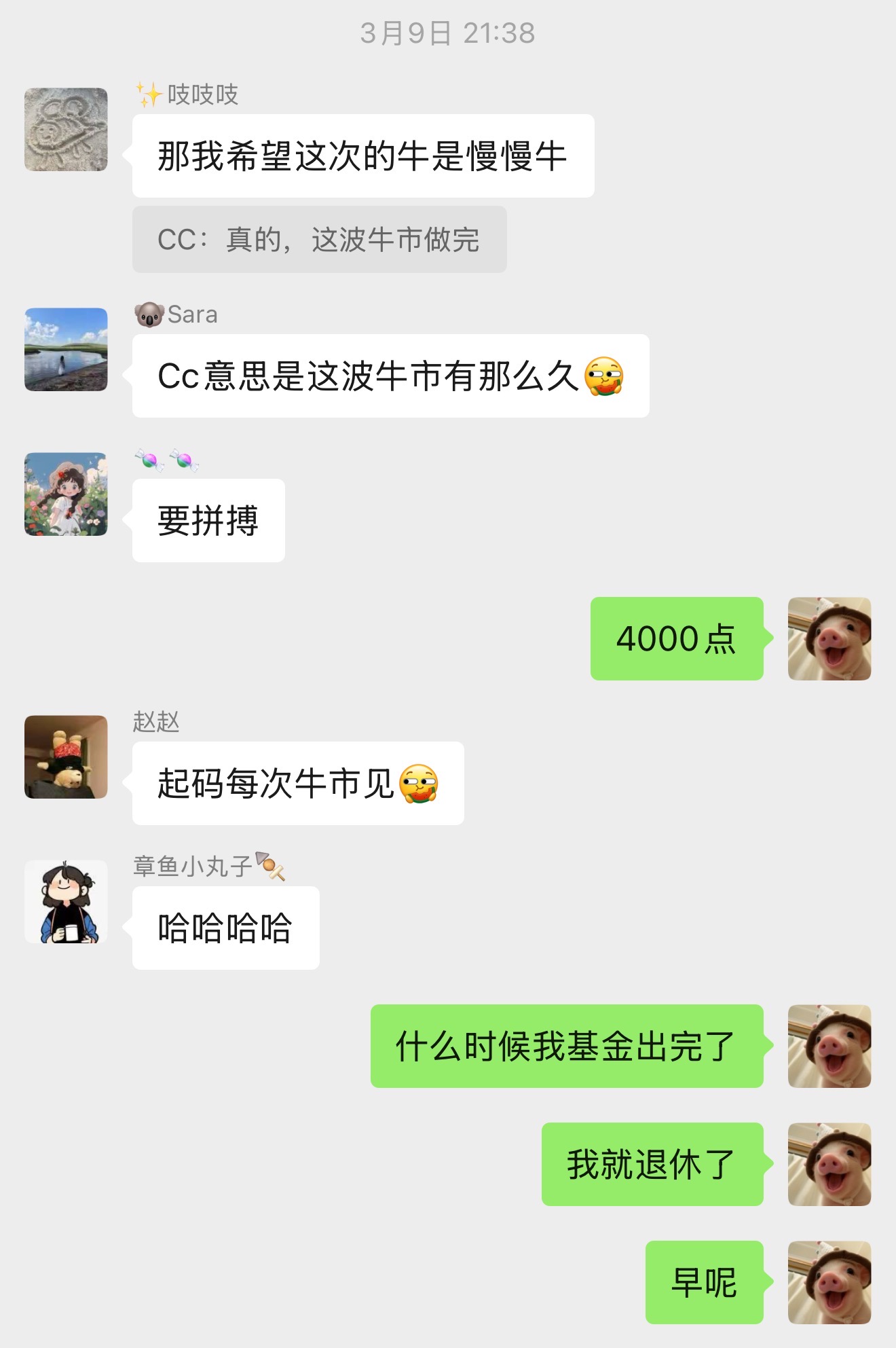Open 章鱼小丸子's profile avatar
The image size is (896, 1348).
[x=66, y=901]
